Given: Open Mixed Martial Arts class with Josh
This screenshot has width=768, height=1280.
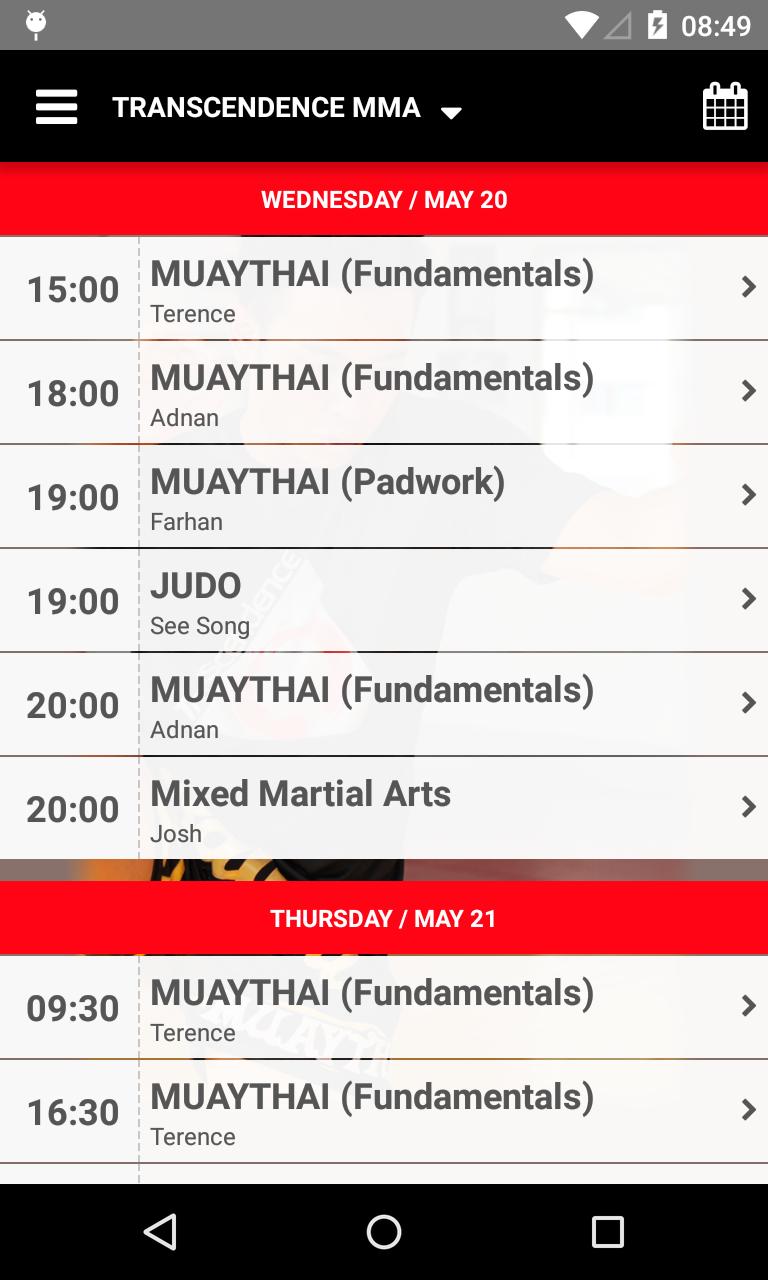Looking at the screenshot, I should pyautogui.click(x=384, y=808).
